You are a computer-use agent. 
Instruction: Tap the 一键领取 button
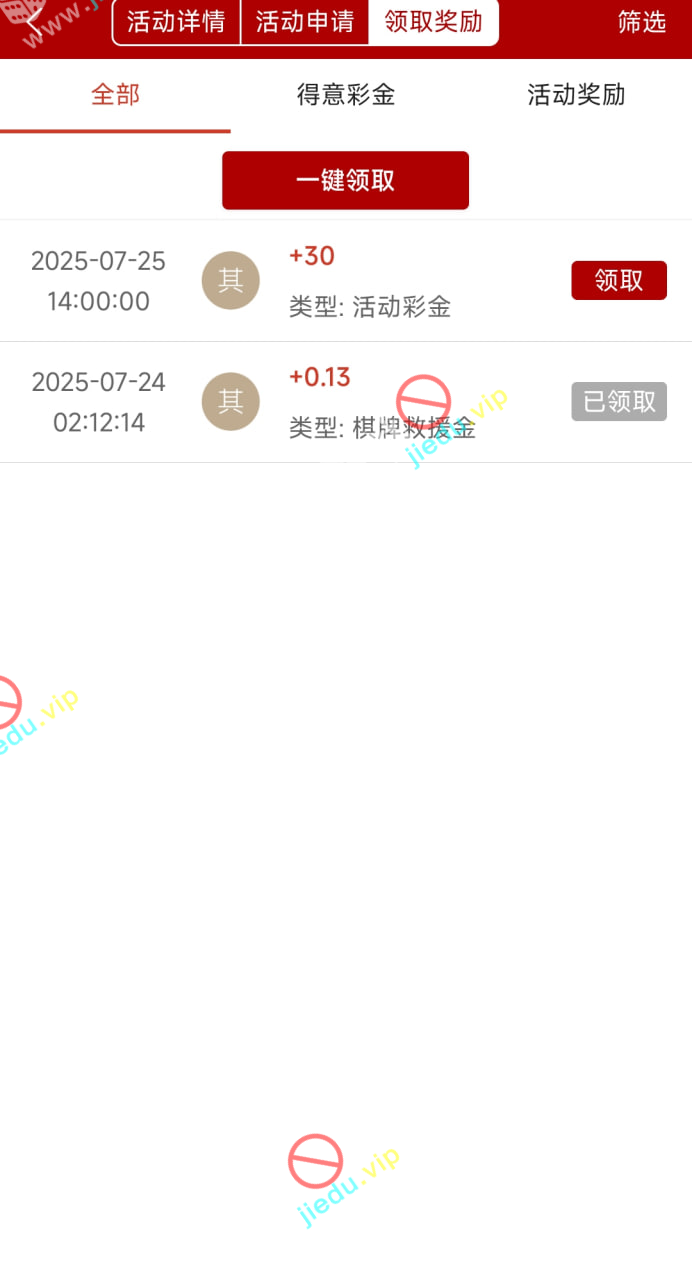point(345,181)
